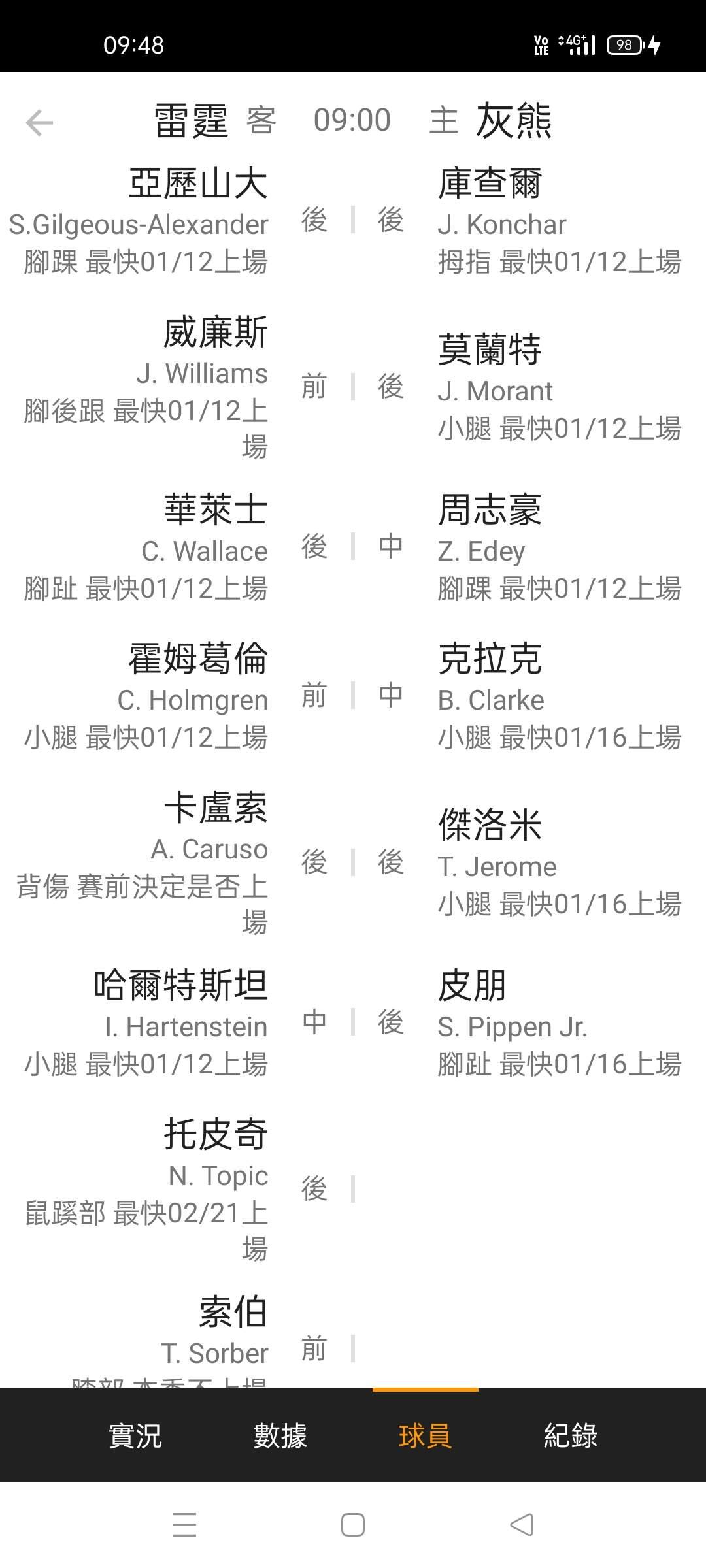Tap the system back button
The height and width of the screenshot is (1568, 706).
click(522, 1526)
